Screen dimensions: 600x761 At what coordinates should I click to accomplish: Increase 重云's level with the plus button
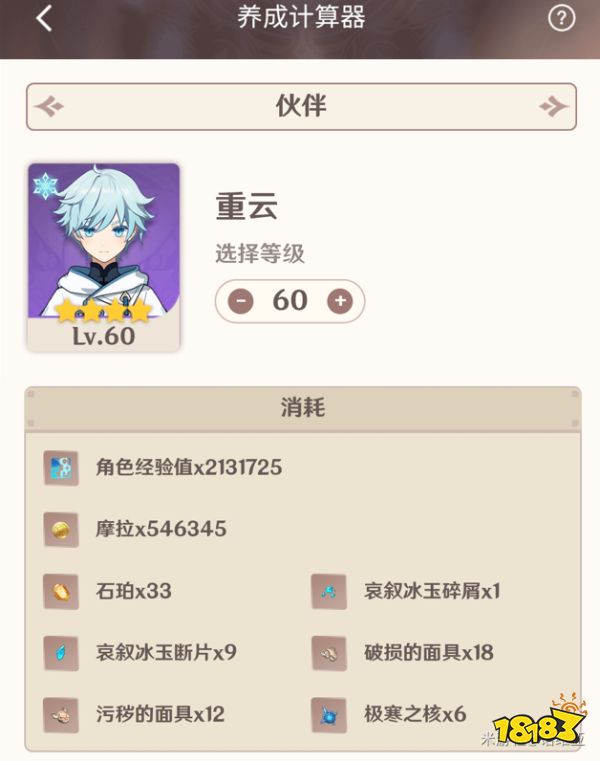(x=340, y=301)
